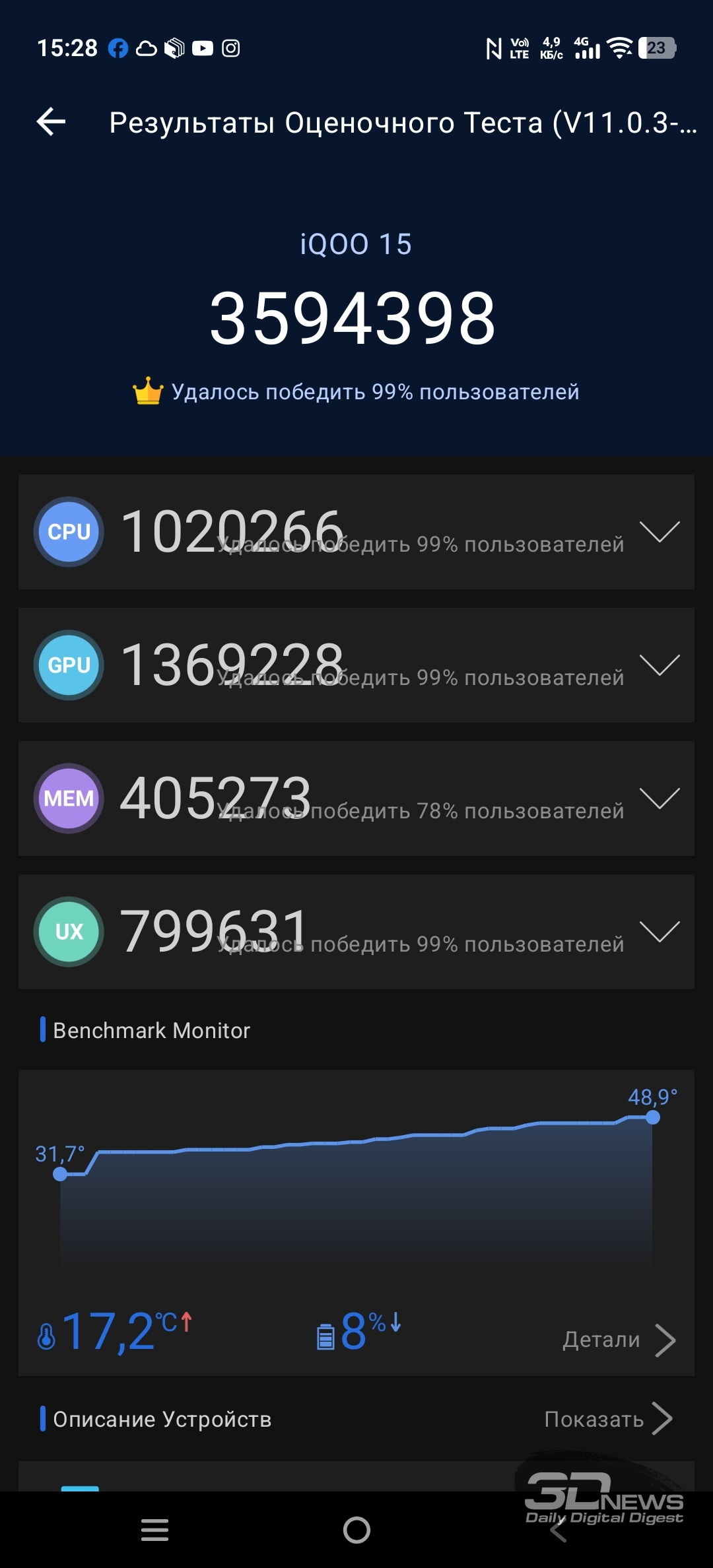Expand the GPU score breakdown
The image size is (713, 1568).
[x=660, y=665]
